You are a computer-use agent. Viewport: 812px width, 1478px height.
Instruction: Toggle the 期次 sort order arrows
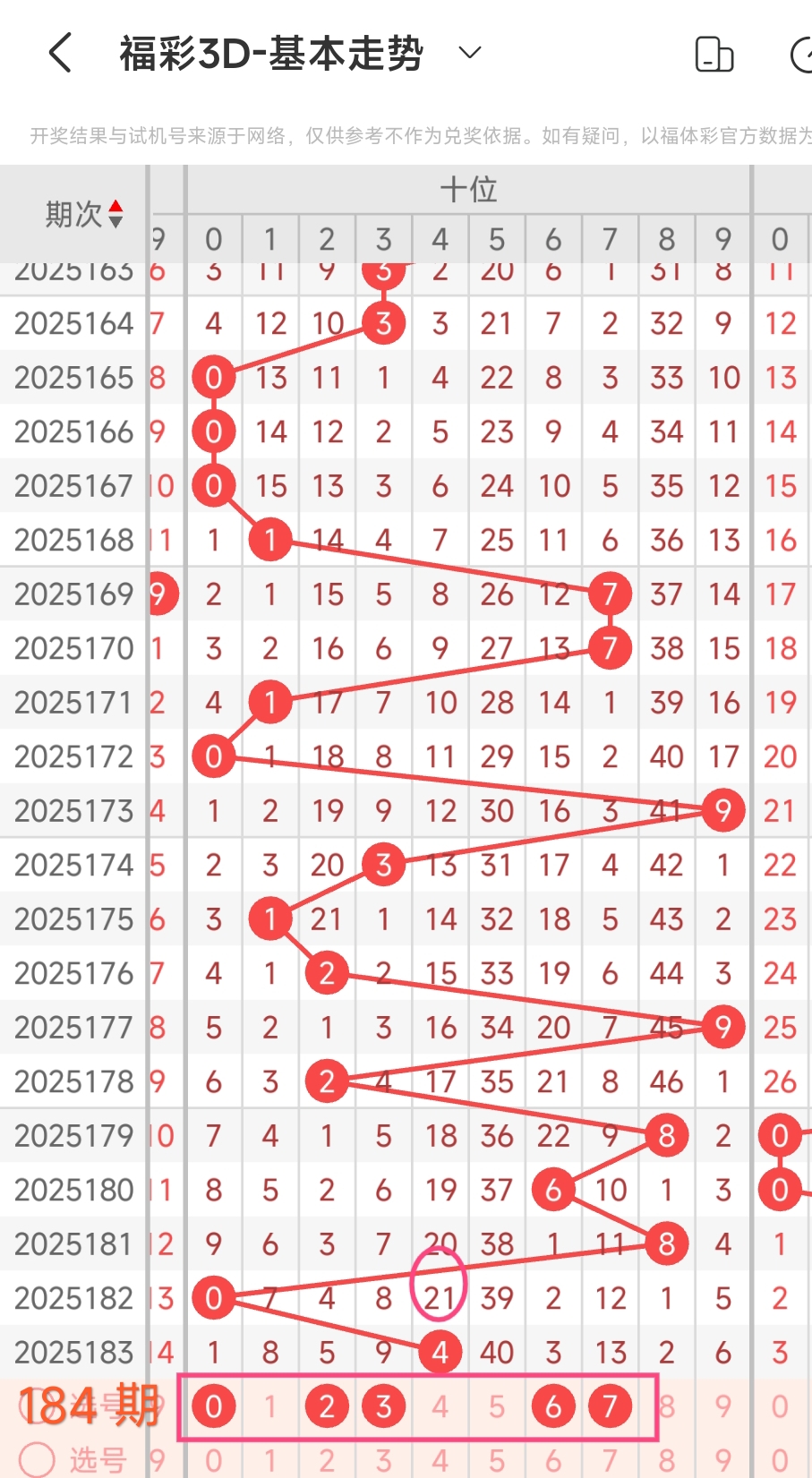coord(115,214)
